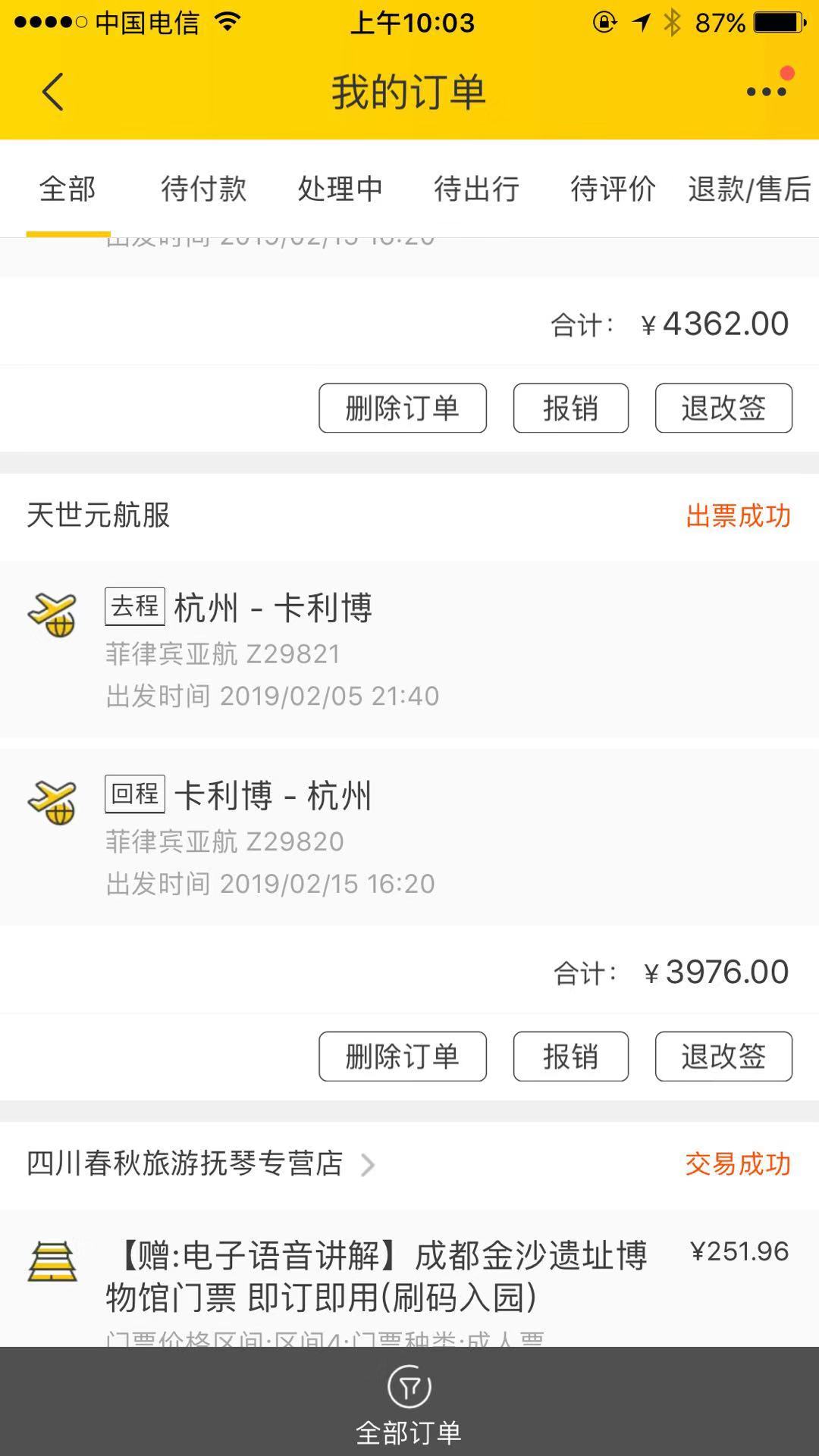Switch to the 处理中 tab
The height and width of the screenshot is (1456, 819).
(340, 189)
